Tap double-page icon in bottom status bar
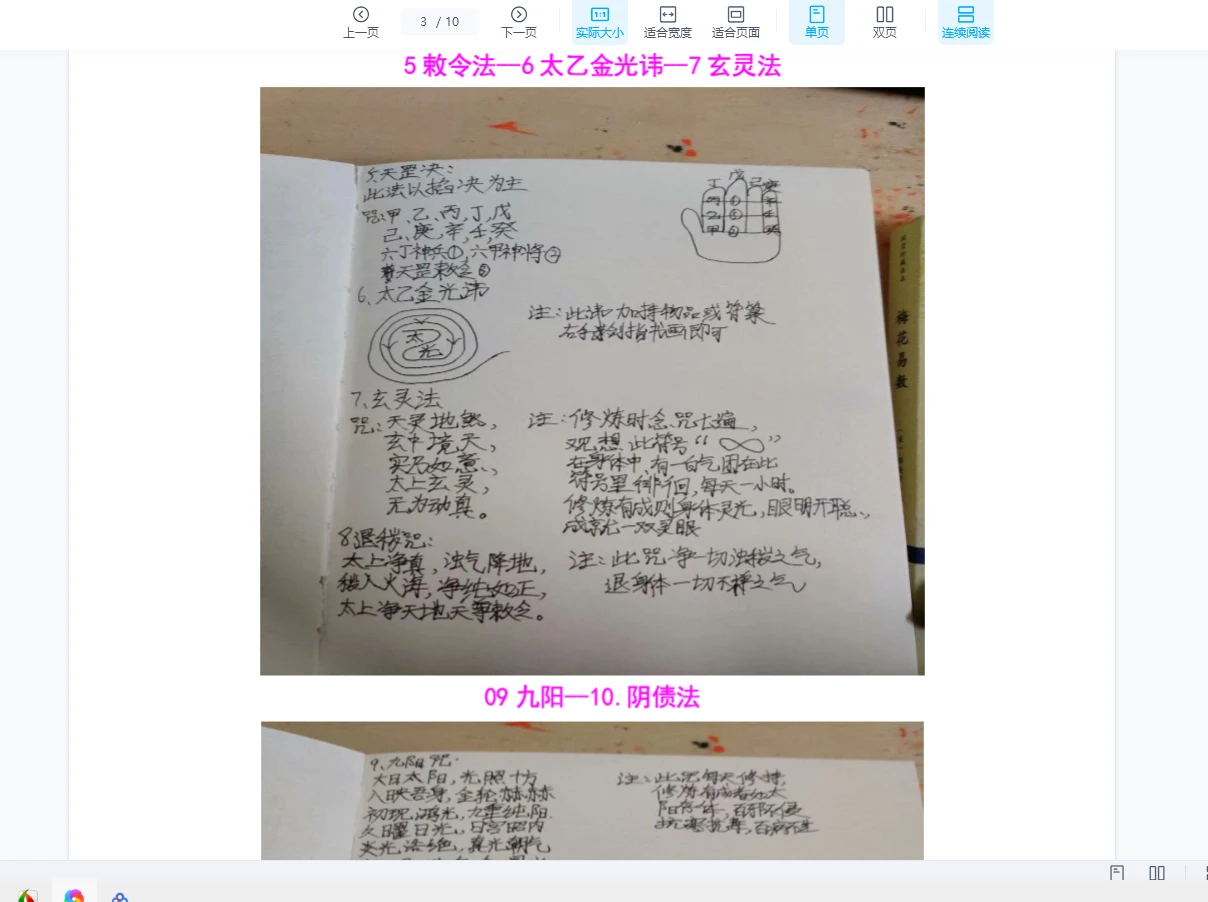The width and height of the screenshot is (1208, 902). (1157, 873)
